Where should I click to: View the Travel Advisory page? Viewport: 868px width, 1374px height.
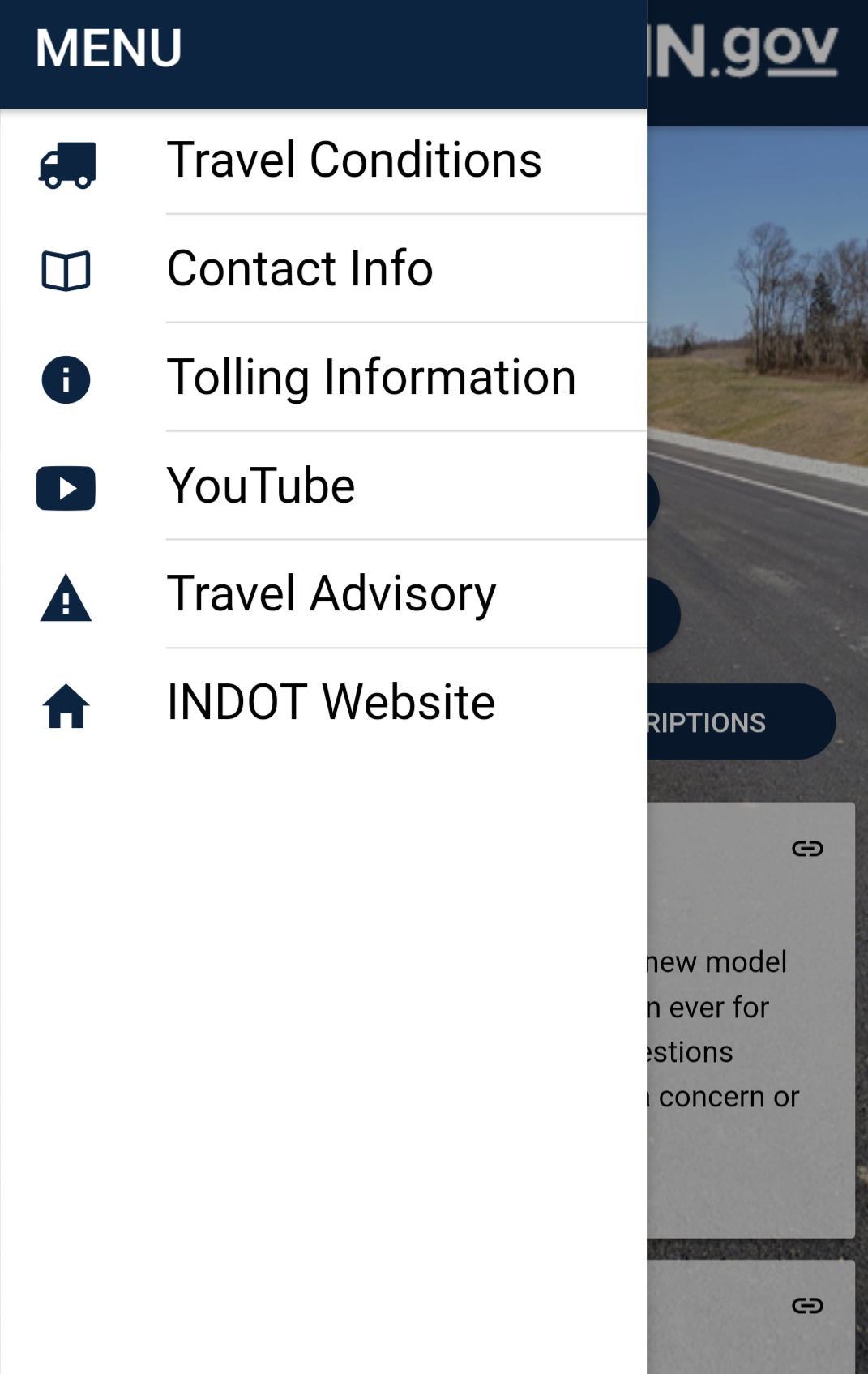click(x=331, y=594)
